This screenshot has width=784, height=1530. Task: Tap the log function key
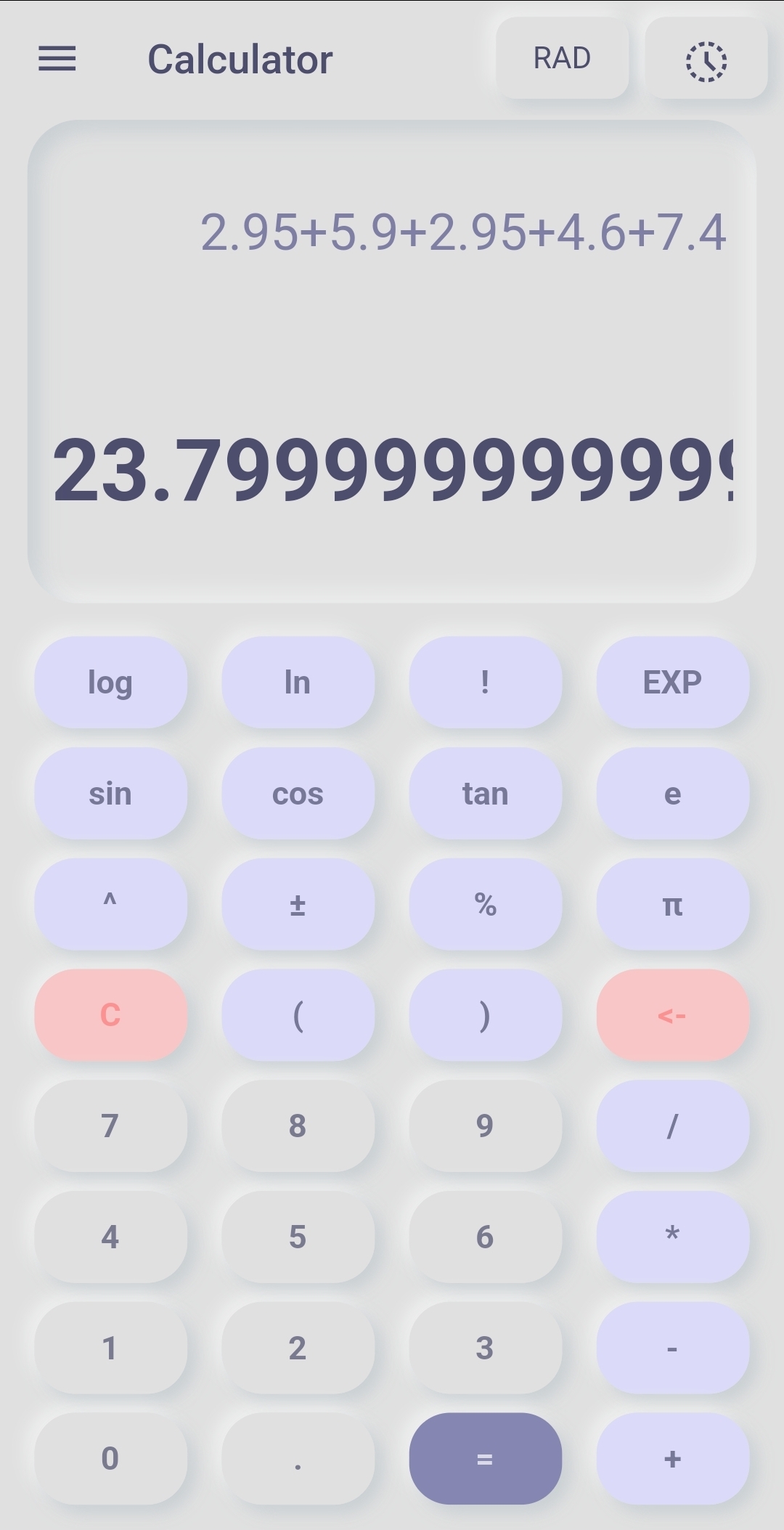coord(110,683)
